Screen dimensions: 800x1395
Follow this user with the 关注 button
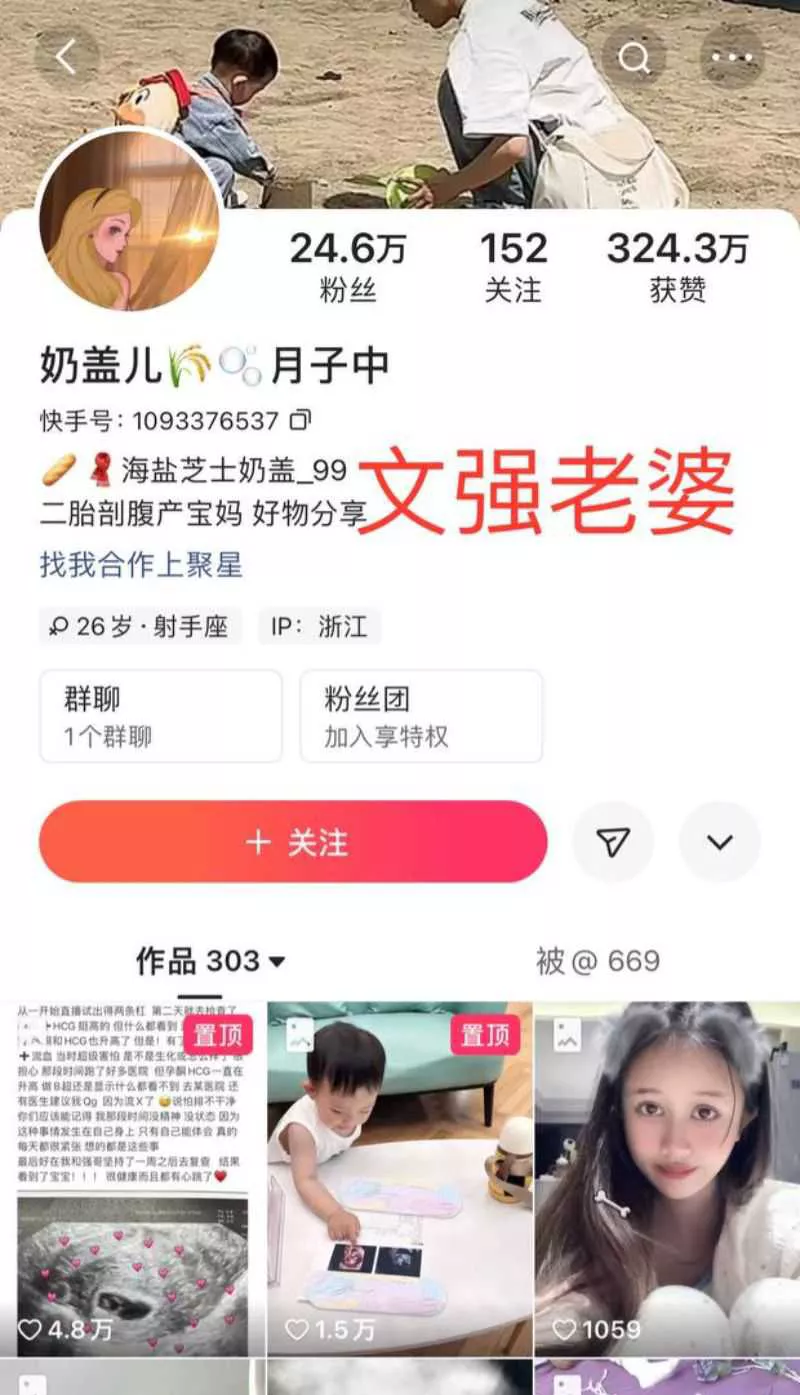click(294, 842)
